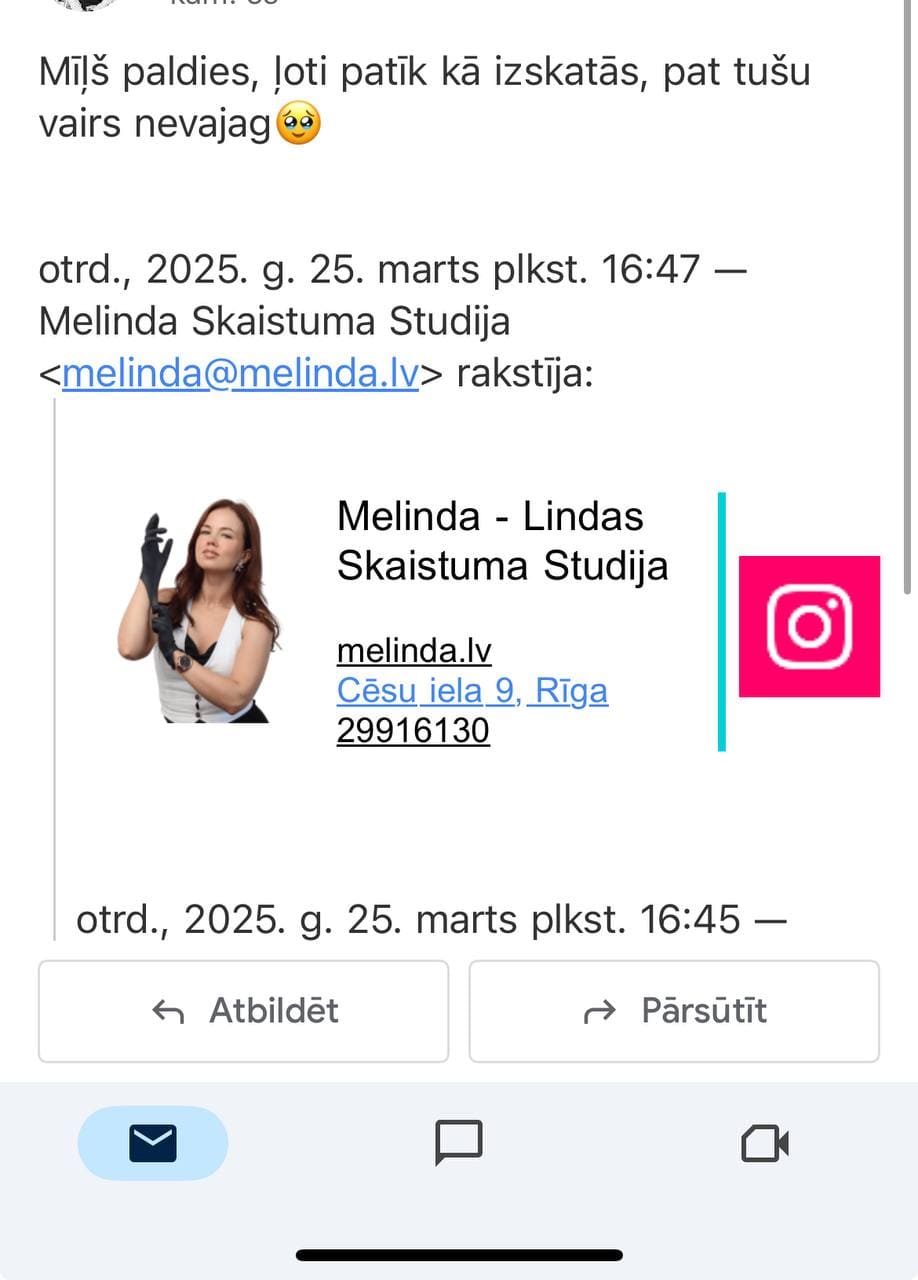
Task: Switch to the Mail tab
Action: pyautogui.click(x=153, y=1143)
